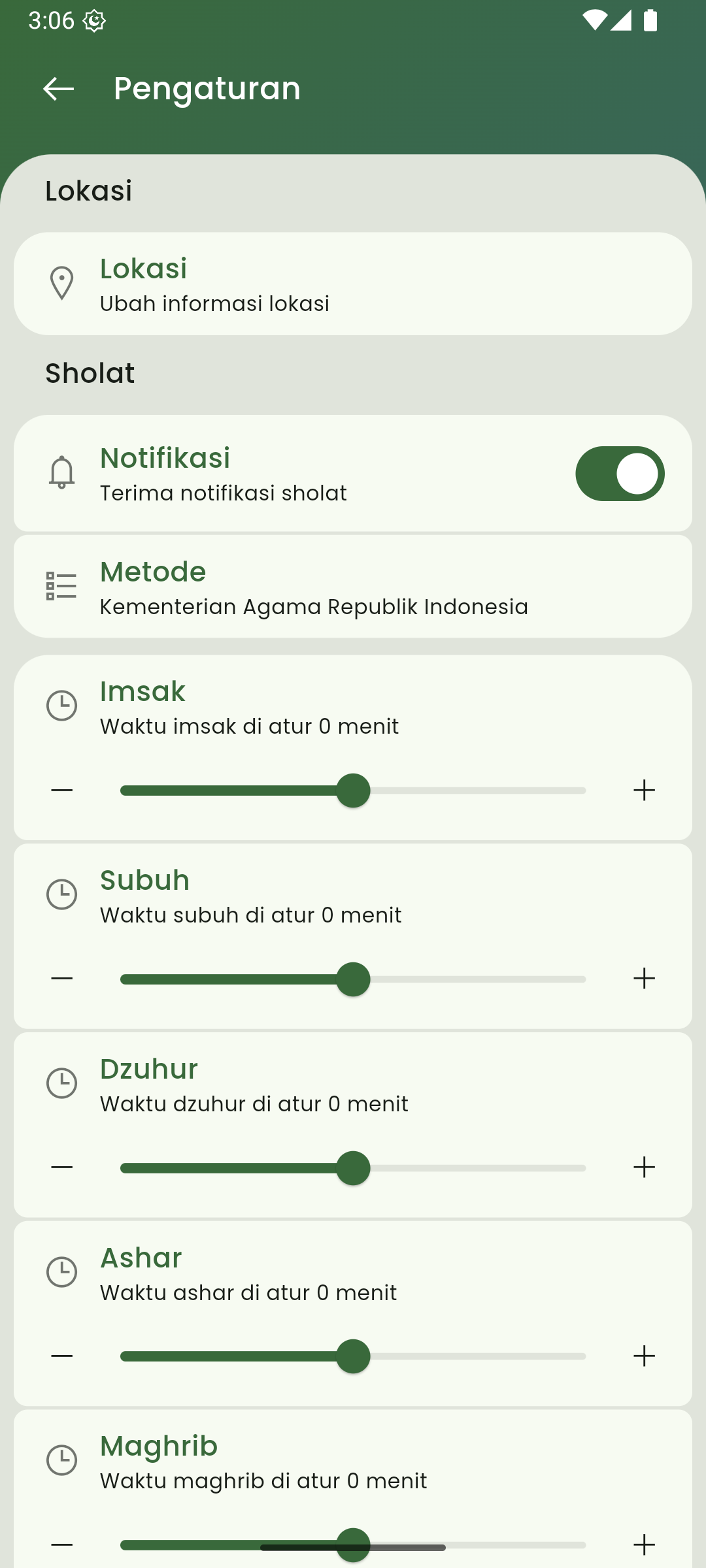Screen dimensions: 706x1568
Task: Tap the Dzuhur adjustment slider track
Action: point(353,1168)
